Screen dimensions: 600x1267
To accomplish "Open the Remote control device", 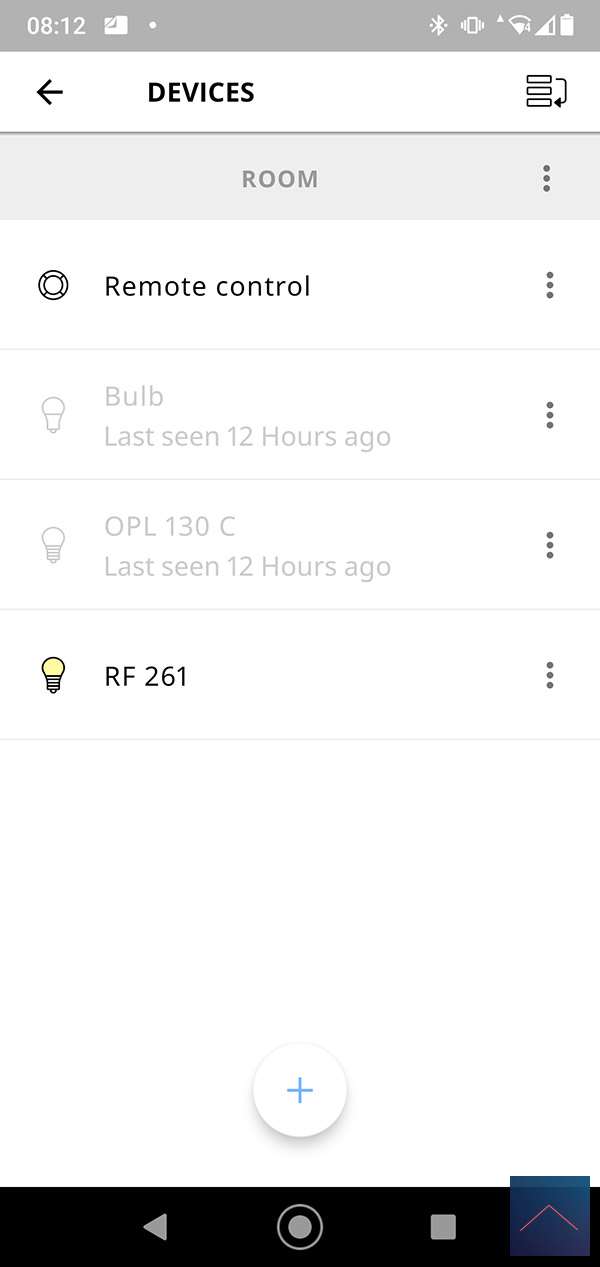I will coord(207,286).
